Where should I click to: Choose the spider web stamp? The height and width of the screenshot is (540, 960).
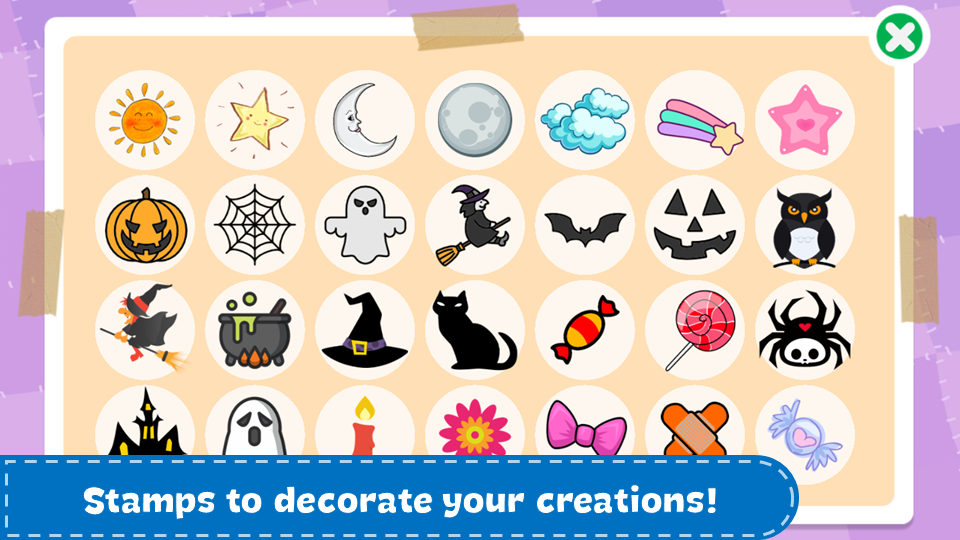pyautogui.click(x=255, y=225)
